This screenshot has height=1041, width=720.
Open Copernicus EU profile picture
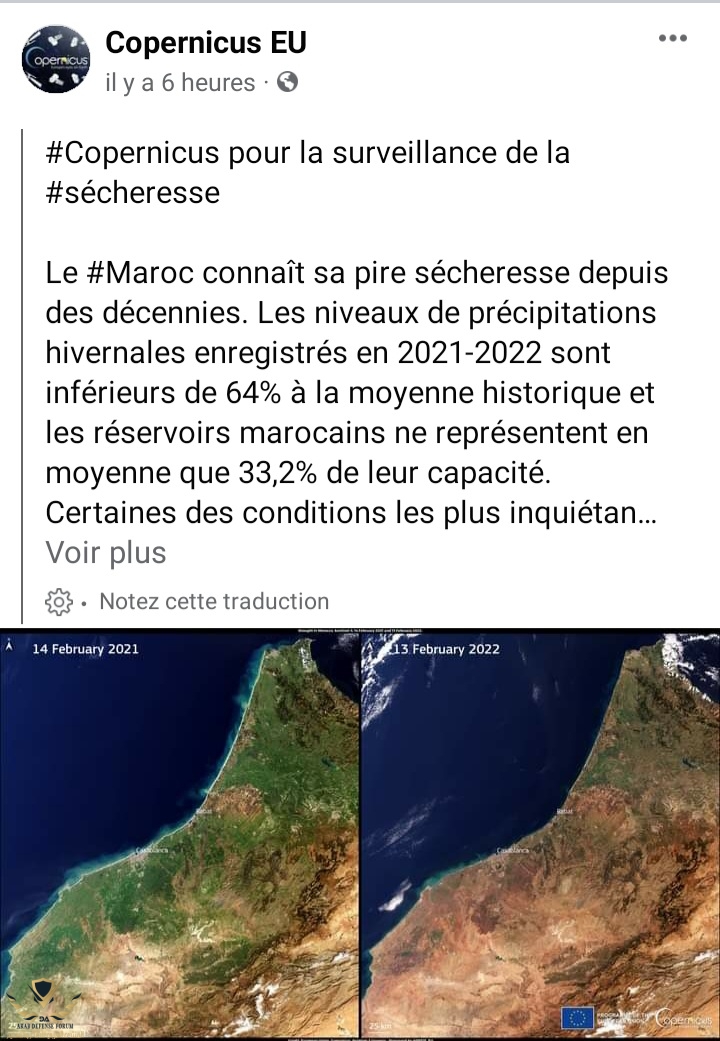click(56, 59)
